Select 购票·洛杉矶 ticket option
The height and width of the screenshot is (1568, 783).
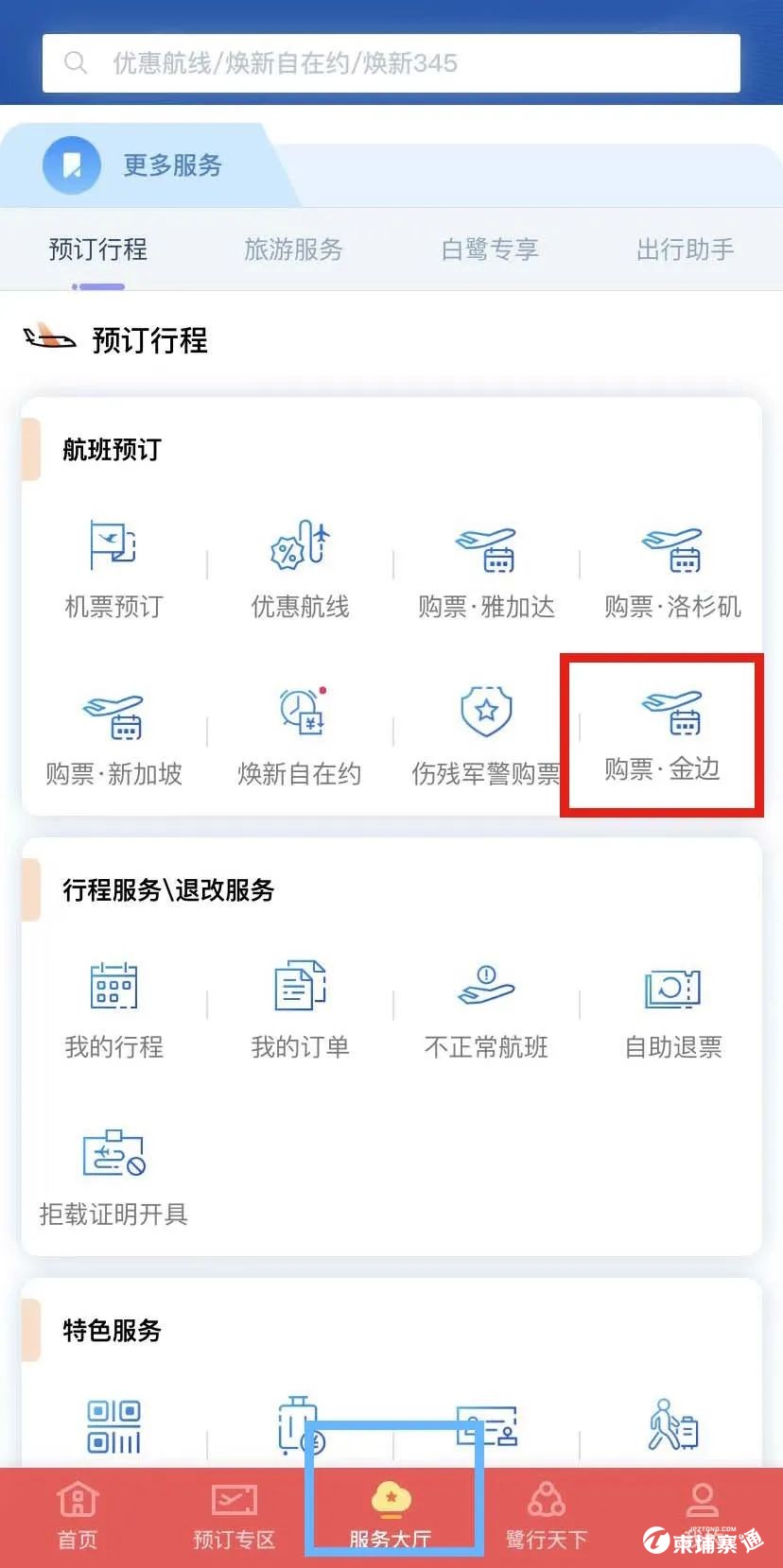672,567
